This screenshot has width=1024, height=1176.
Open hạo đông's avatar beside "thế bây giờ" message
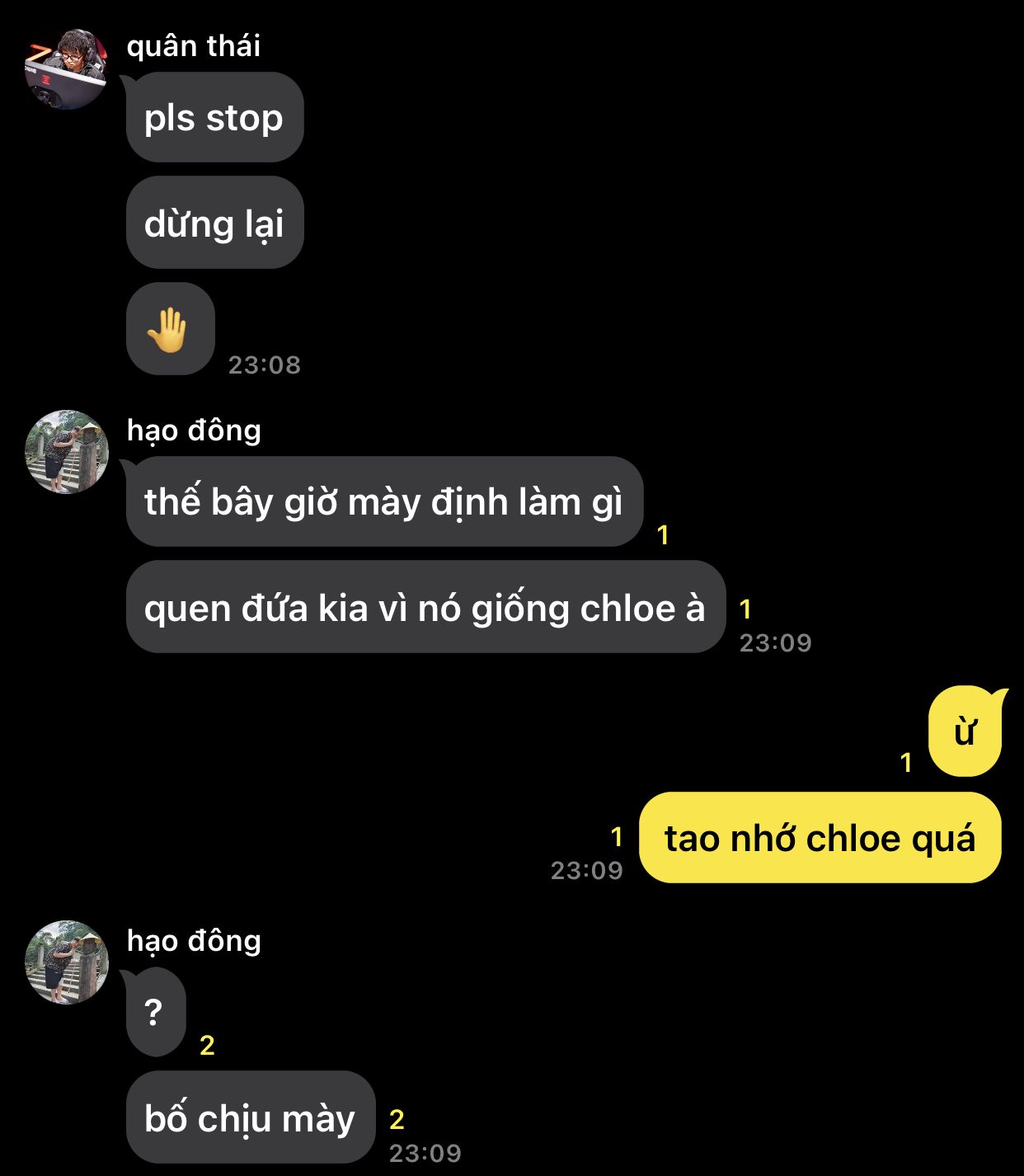coord(67,452)
